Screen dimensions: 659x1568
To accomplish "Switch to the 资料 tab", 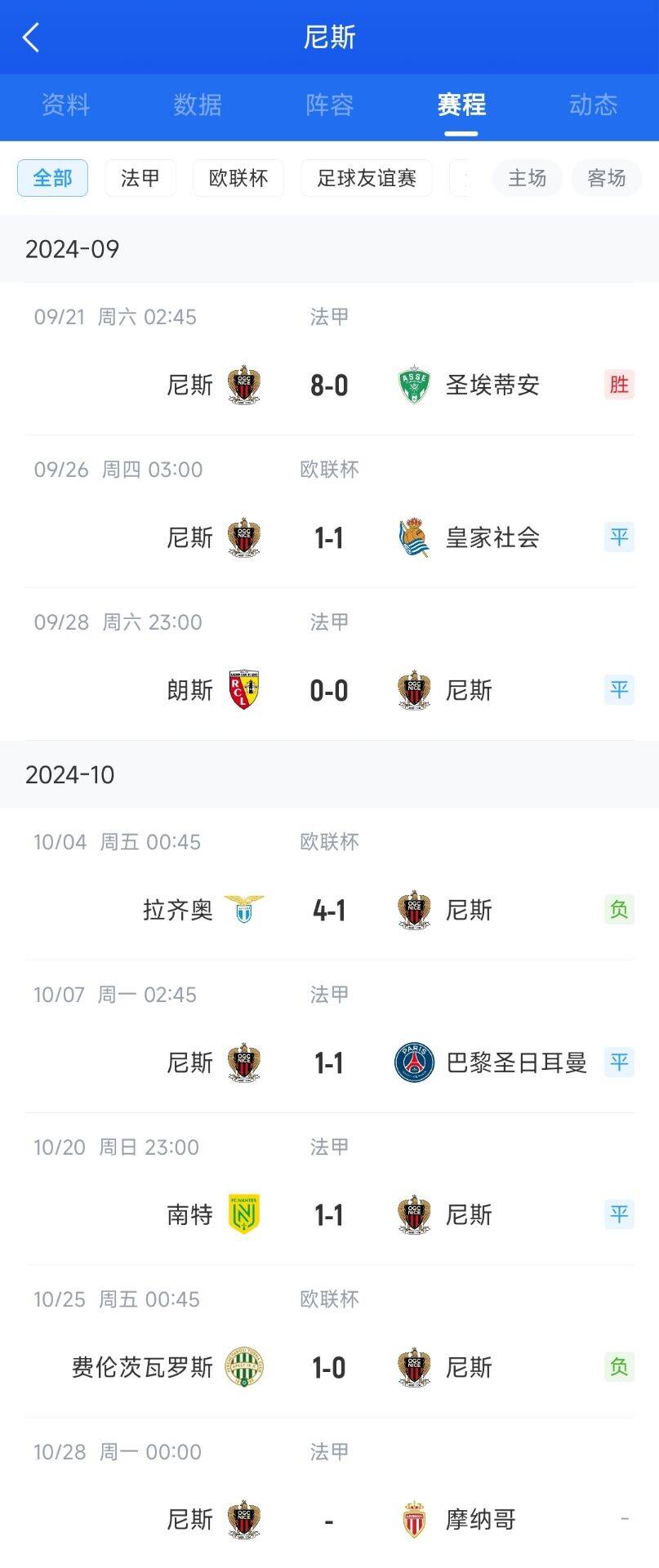I will pos(65,105).
